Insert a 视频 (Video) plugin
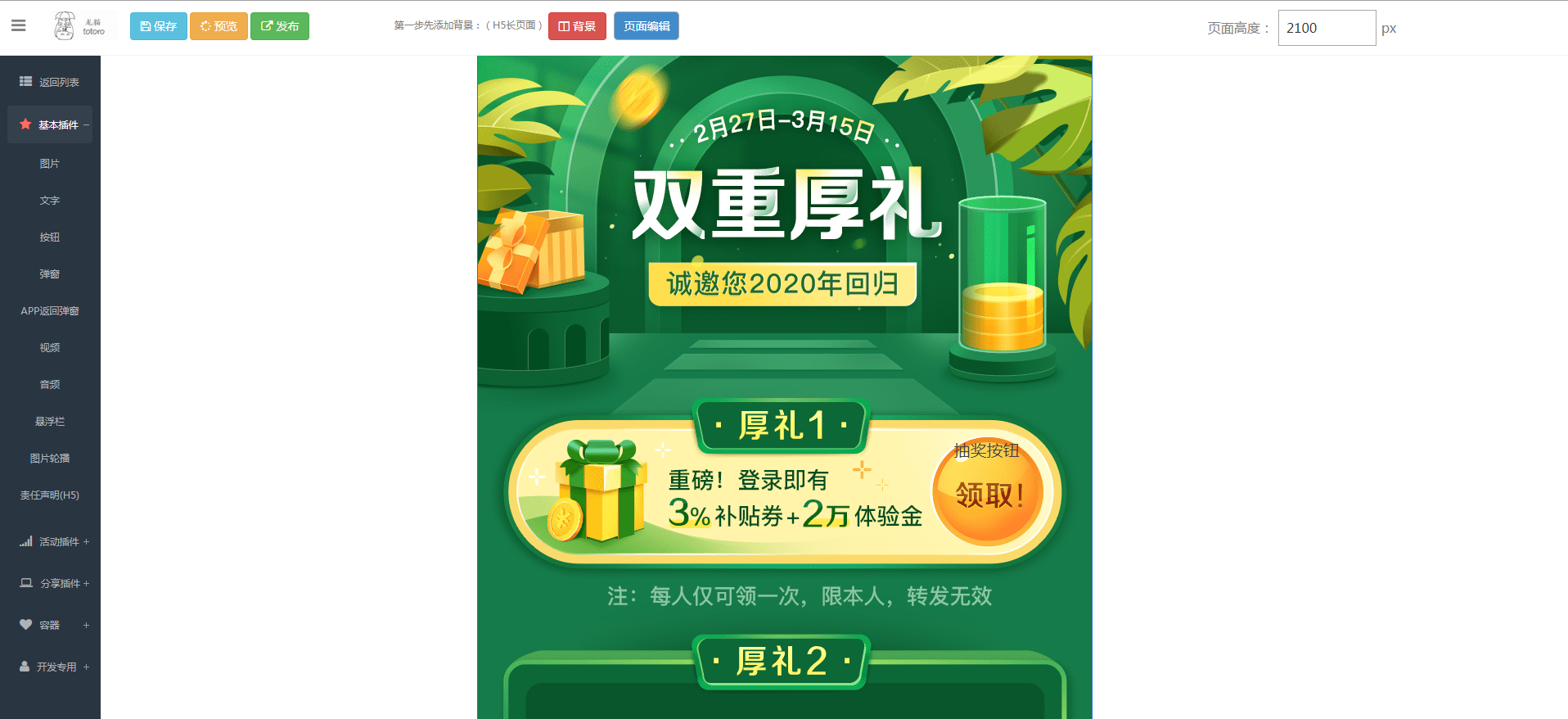Image resolution: width=1568 pixels, height=719 pixels. coord(50,348)
